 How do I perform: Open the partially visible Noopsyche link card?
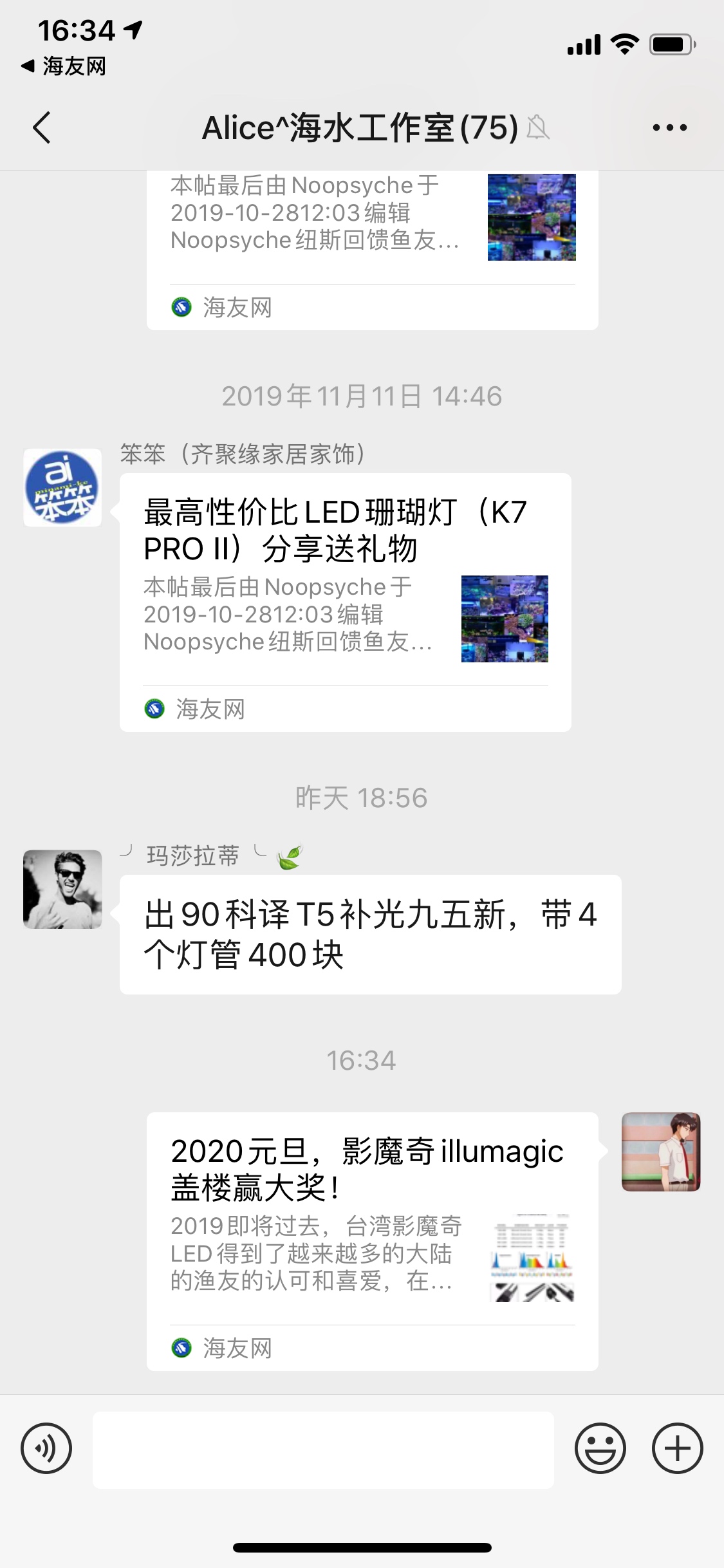coord(372,250)
